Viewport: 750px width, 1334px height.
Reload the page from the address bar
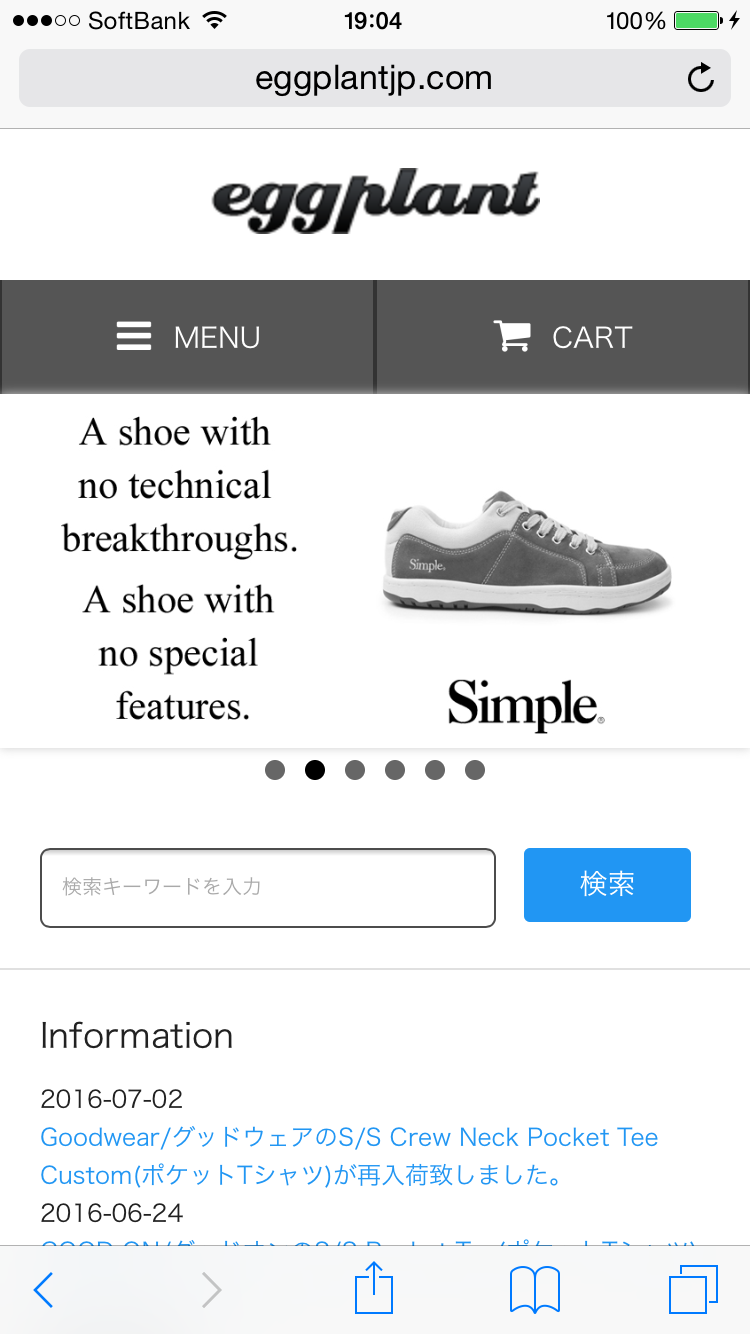[701, 78]
